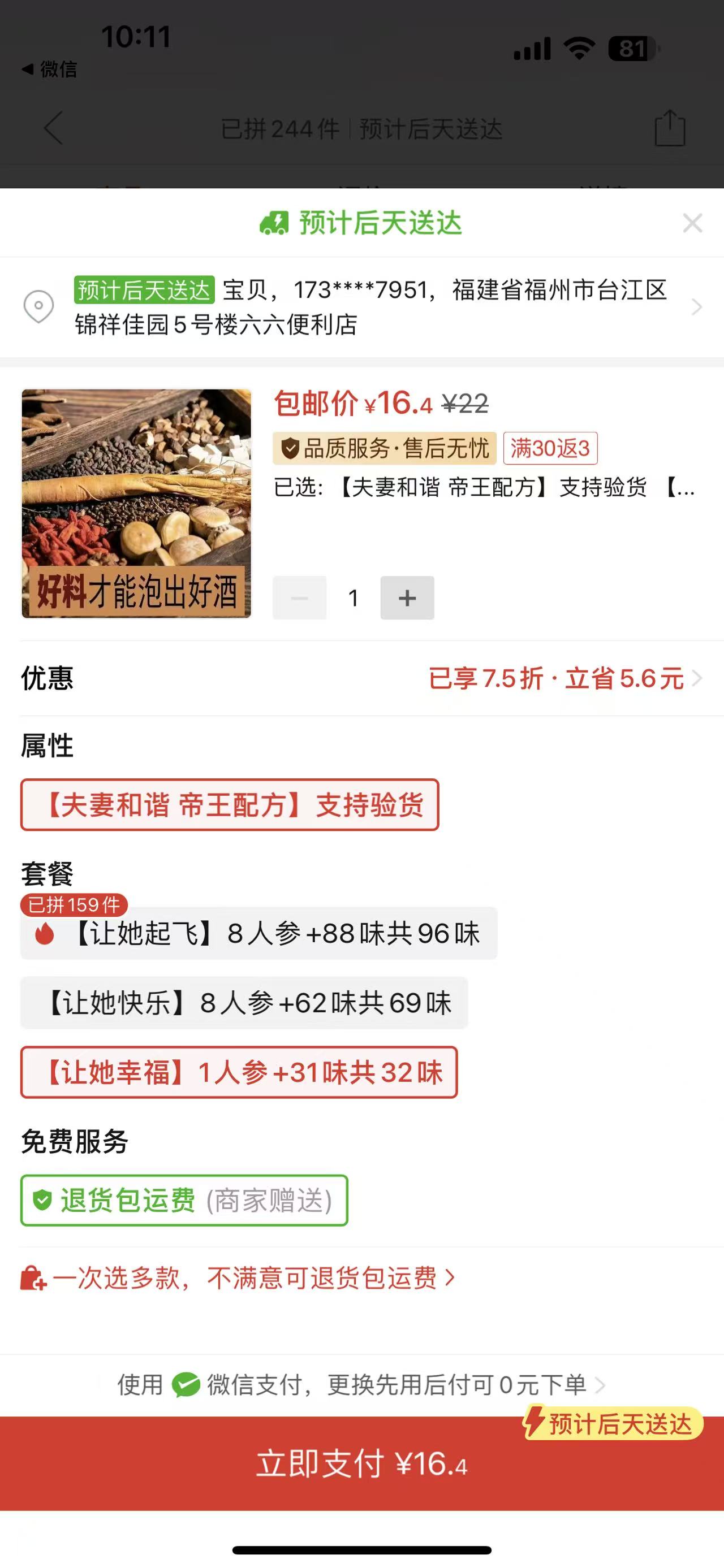724x1568 pixels.
Task: Click the 满30返3 coupon badge
Action: coord(551,449)
